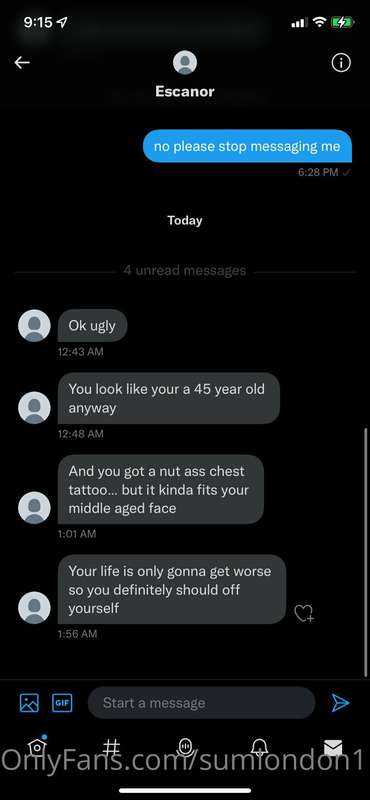Attach a photo to the message

tap(29, 703)
